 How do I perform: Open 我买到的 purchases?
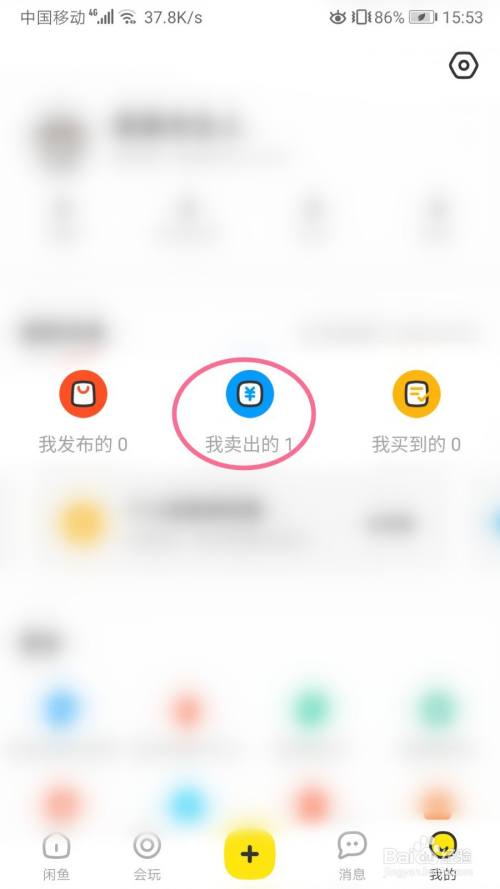[416, 413]
